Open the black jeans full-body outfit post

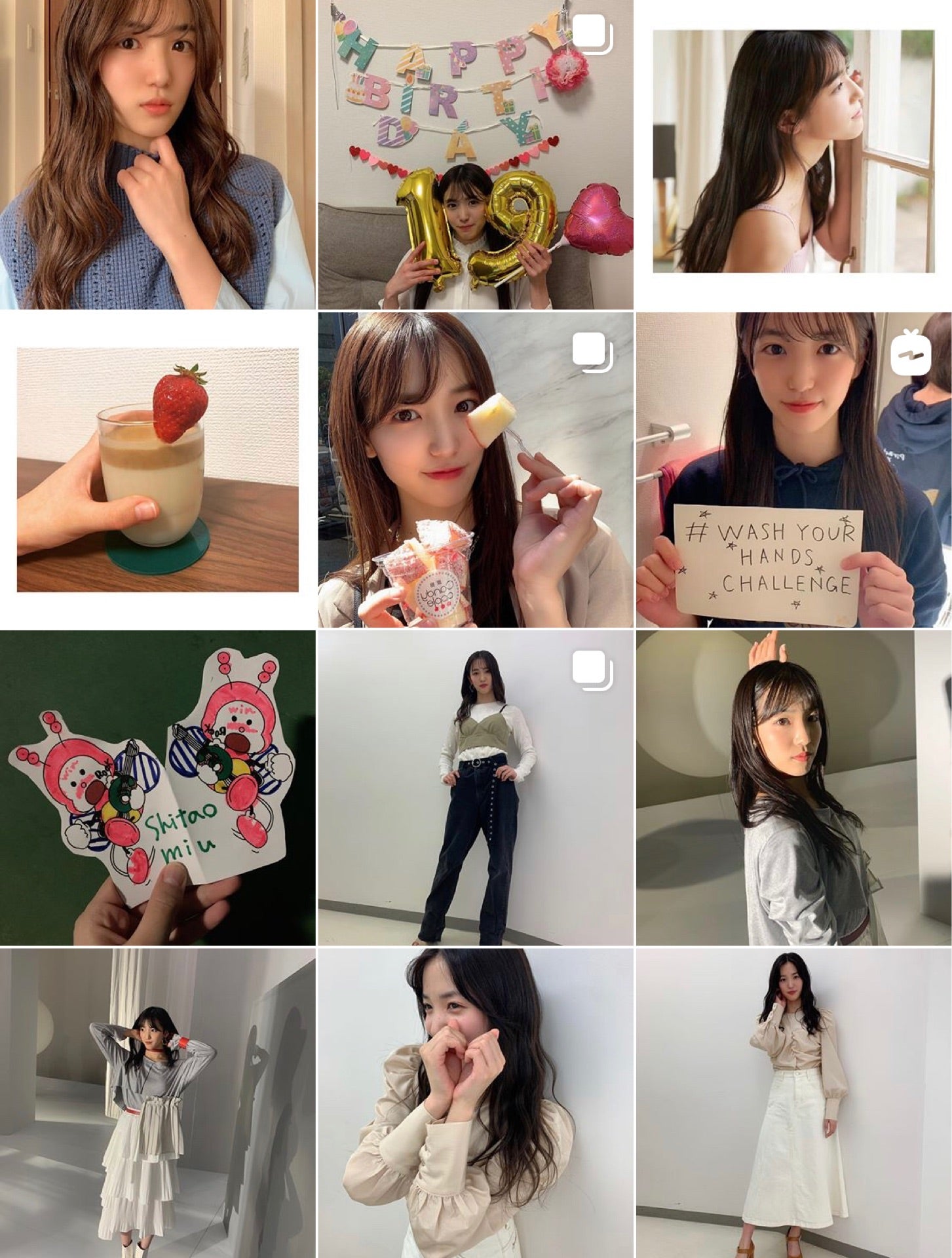pyautogui.click(x=475, y=788)
